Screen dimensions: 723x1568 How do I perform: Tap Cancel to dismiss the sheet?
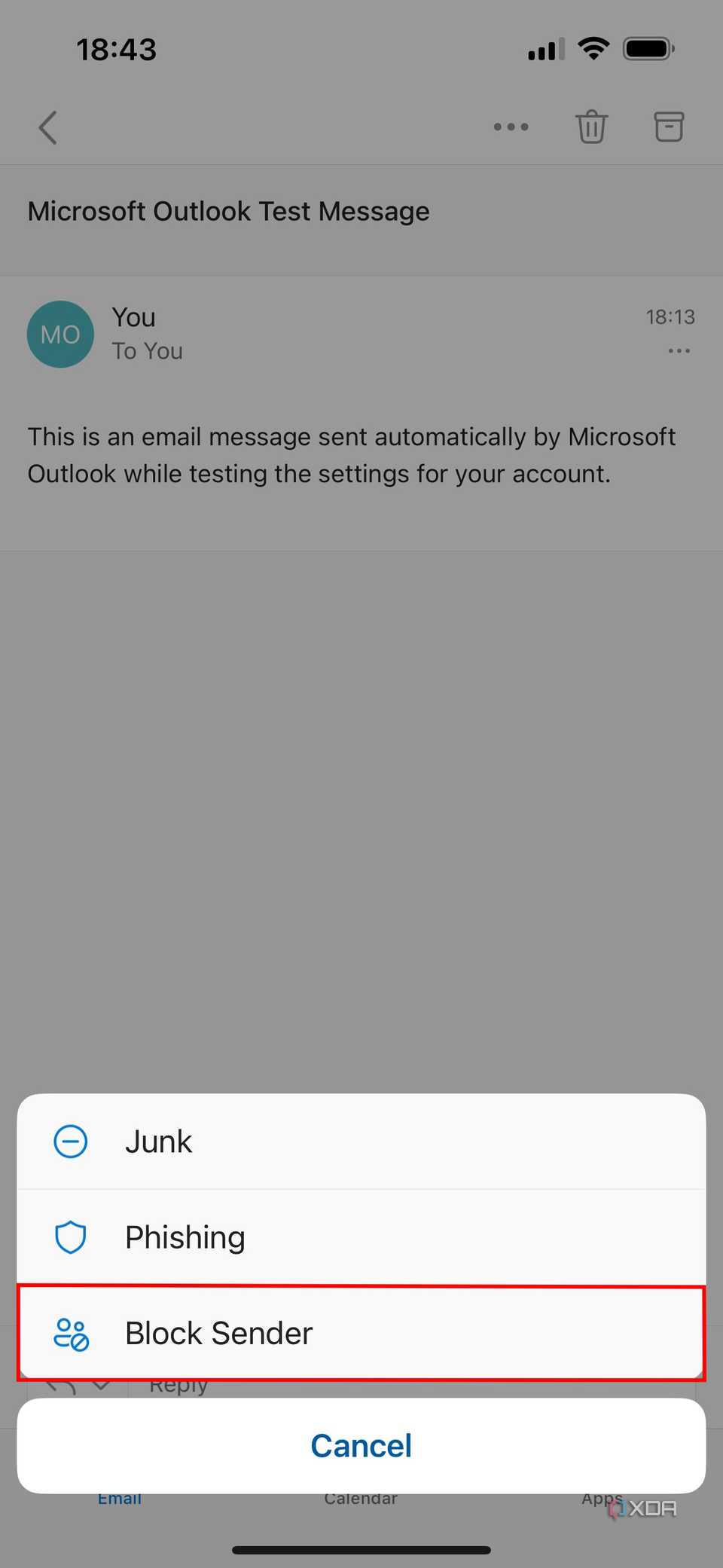coord(361,1445)
